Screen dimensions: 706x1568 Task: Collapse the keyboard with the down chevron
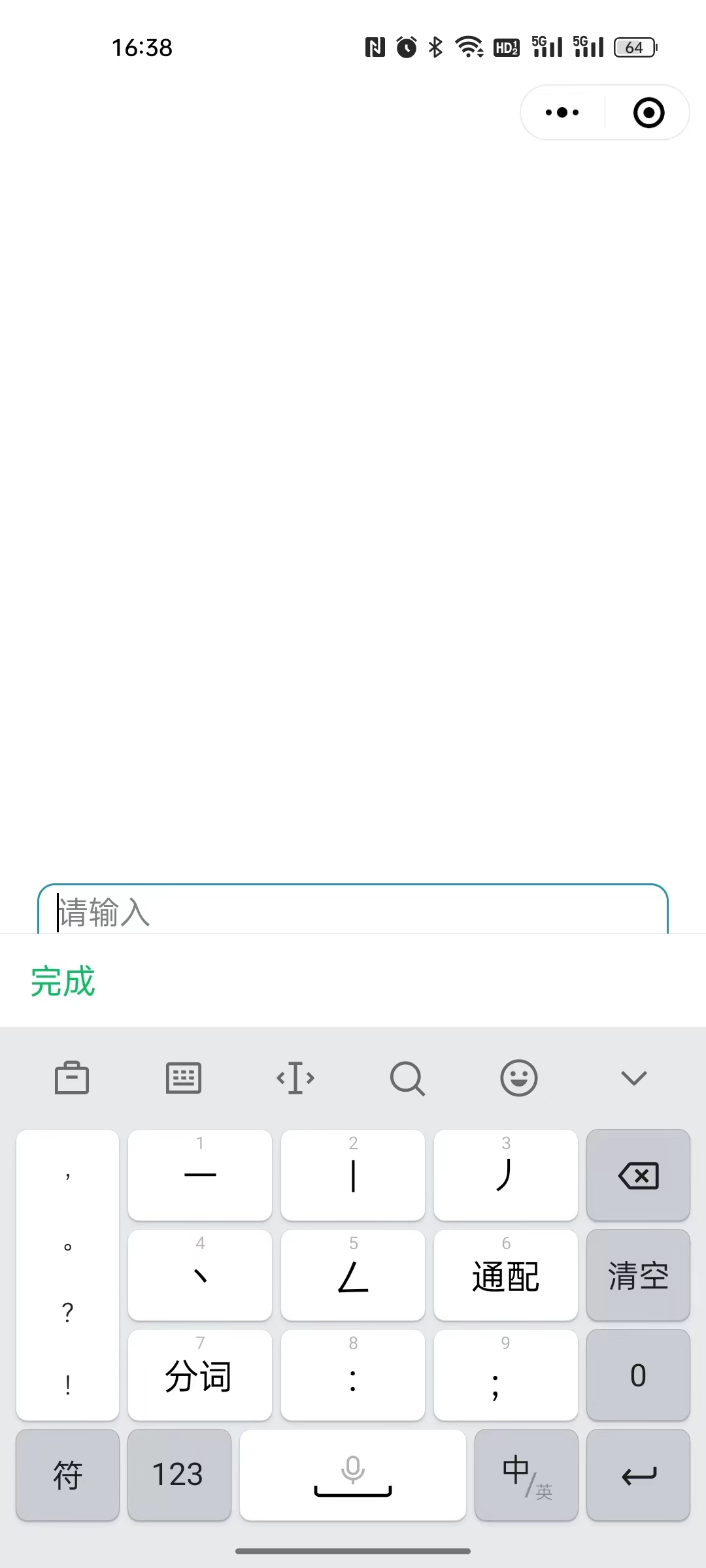pyautogui.click(x=633, y=1077)
